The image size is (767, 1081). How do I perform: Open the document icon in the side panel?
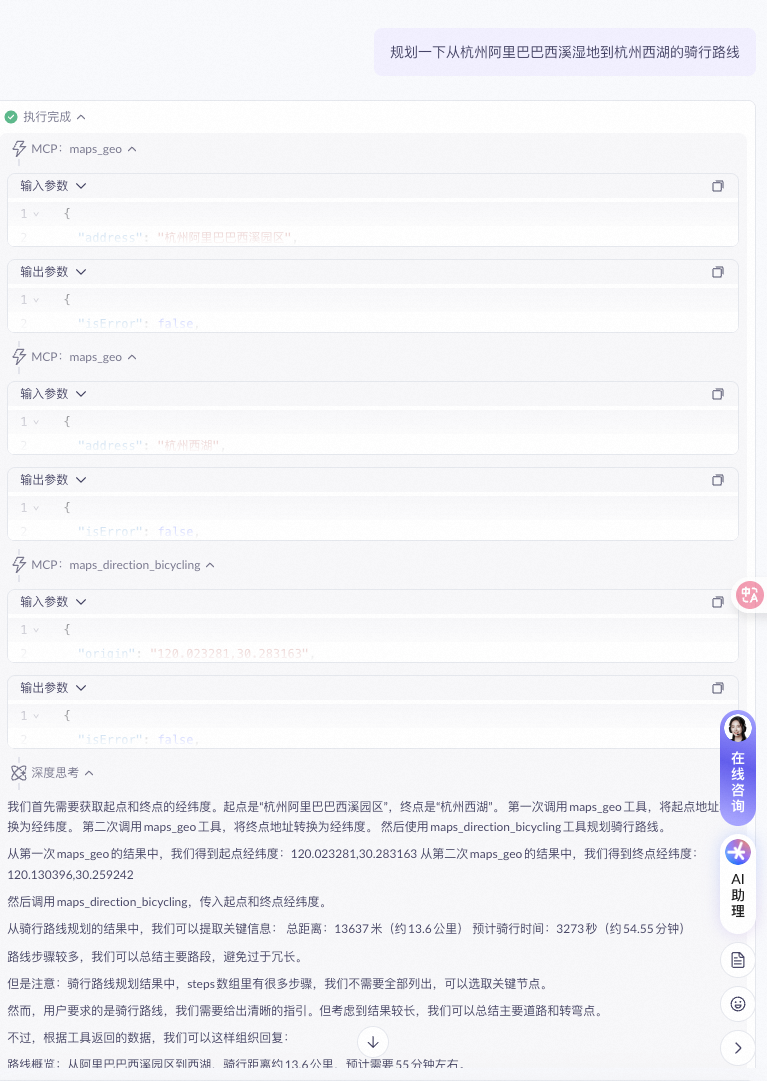click(737, 960)
